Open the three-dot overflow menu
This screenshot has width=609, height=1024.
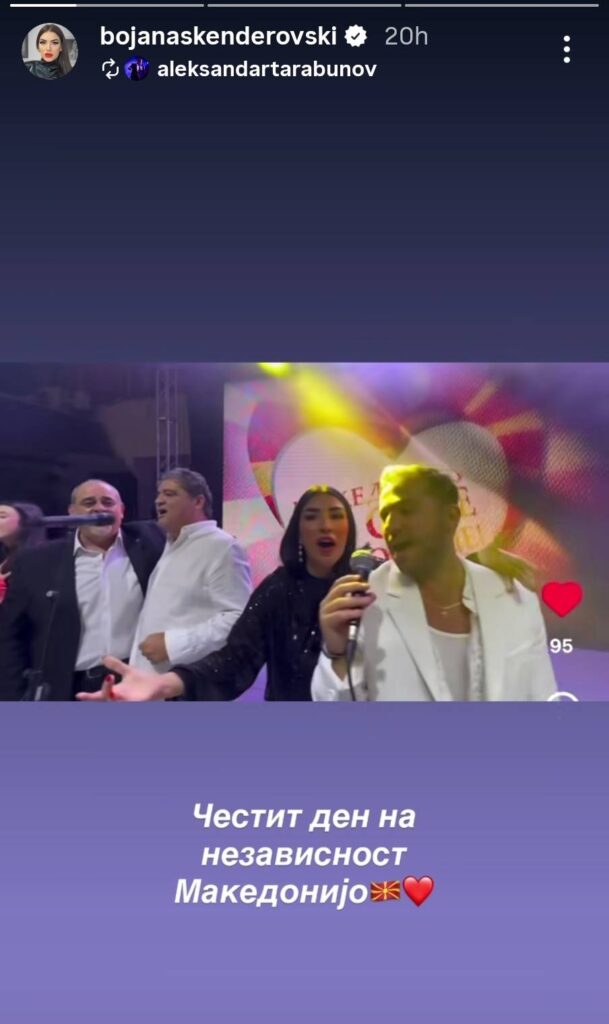coord(566,49)
